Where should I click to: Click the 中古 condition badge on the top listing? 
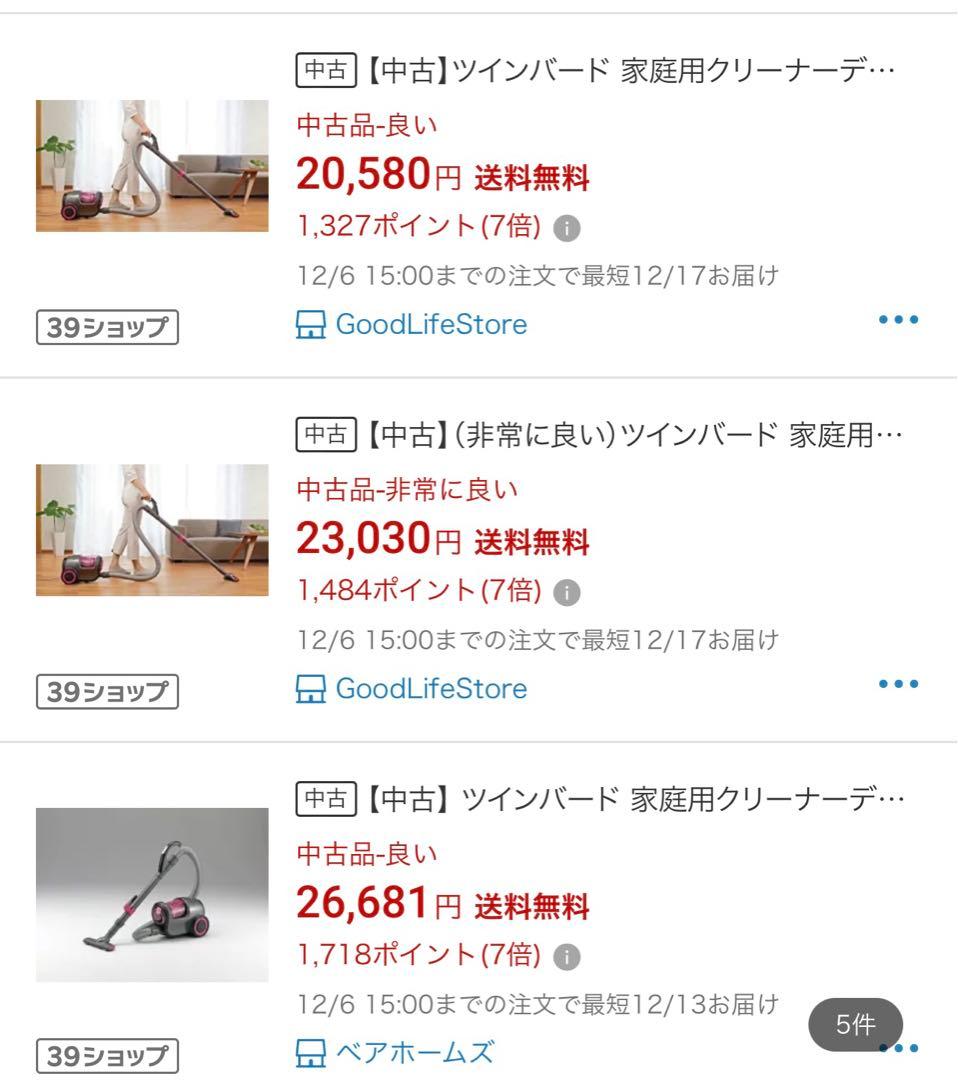[325, 68]
